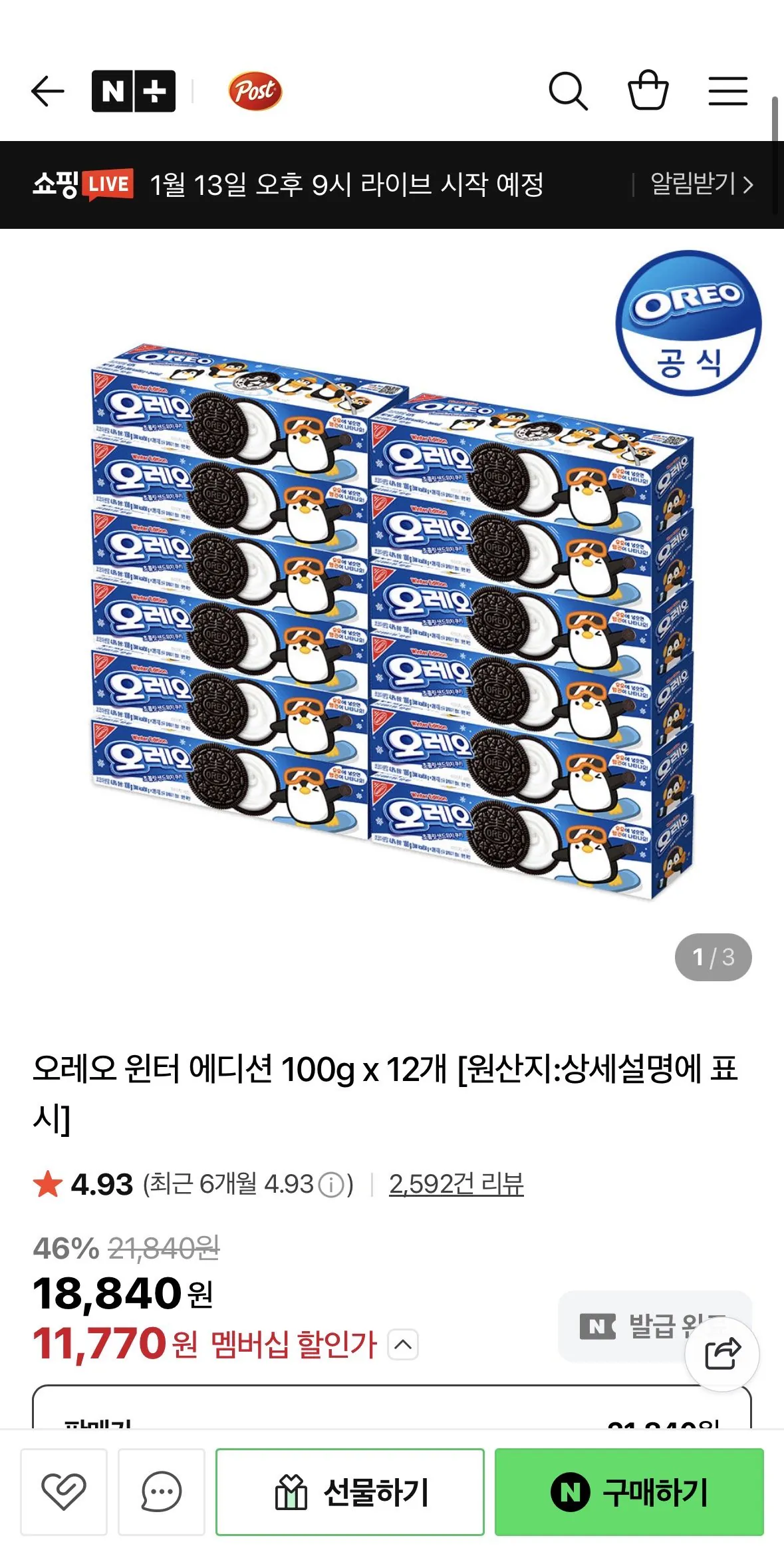Viewport: 784px width, 1556px height.
Task: Toggle the wishlist heart
Action: pyautogui.click(x=62, y=1490)
